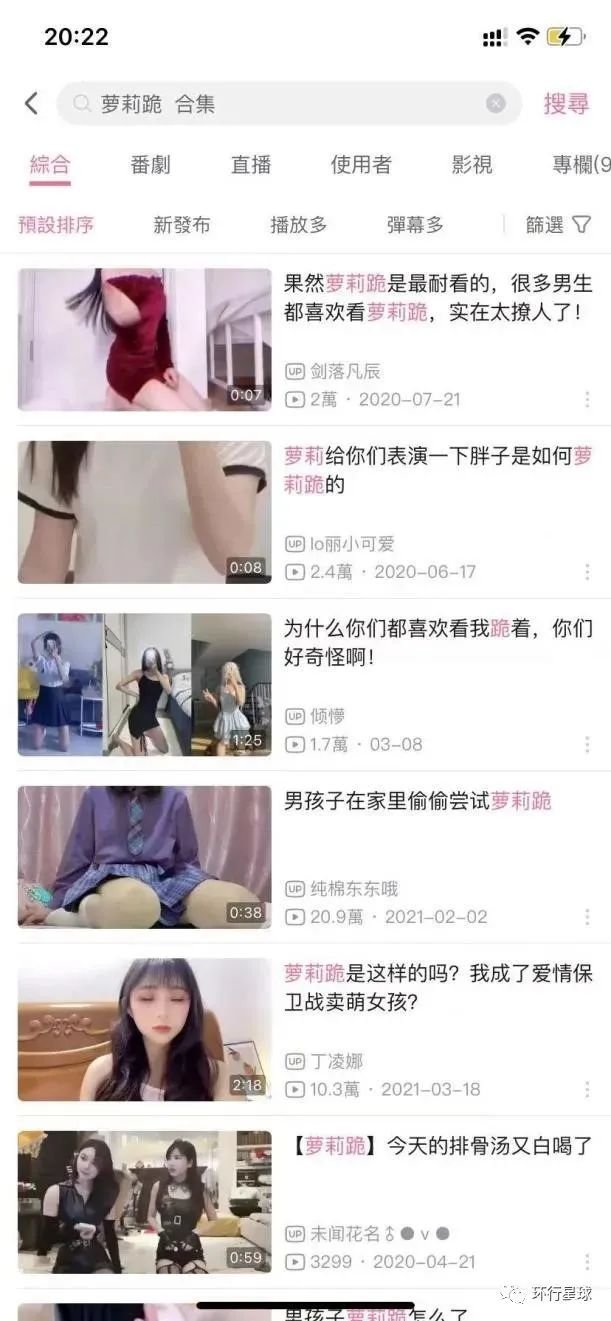Screen dimensions: 611x1321
Task: Sort results by 播放多
Action: [298, 225]
